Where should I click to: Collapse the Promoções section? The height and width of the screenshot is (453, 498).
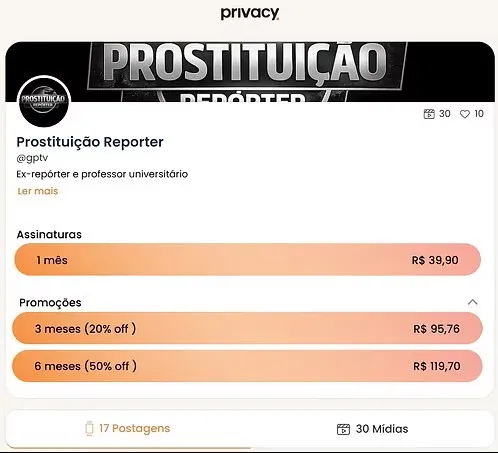(x=472, y=302)
